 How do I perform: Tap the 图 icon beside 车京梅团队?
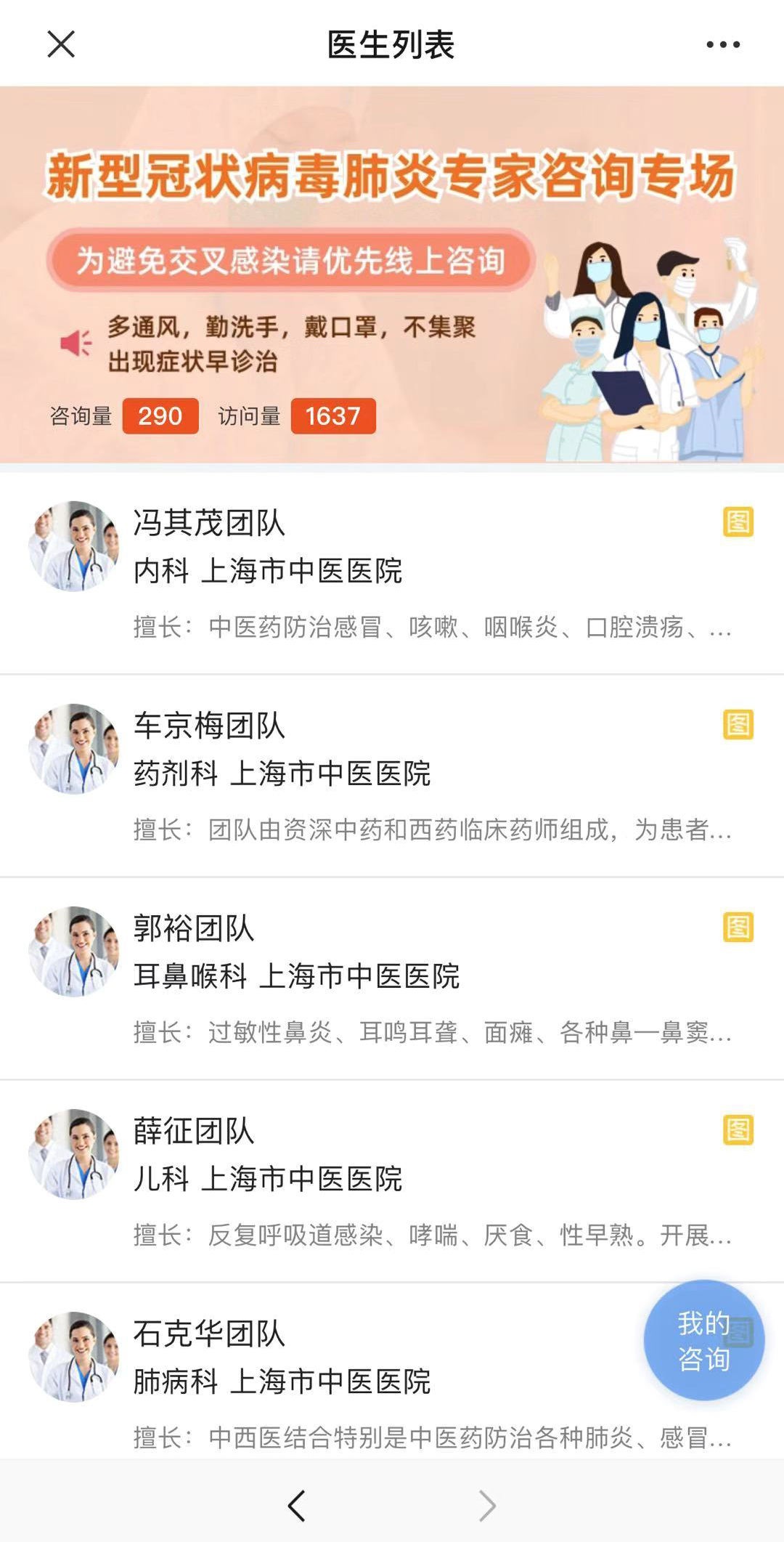tap(738, 725)
